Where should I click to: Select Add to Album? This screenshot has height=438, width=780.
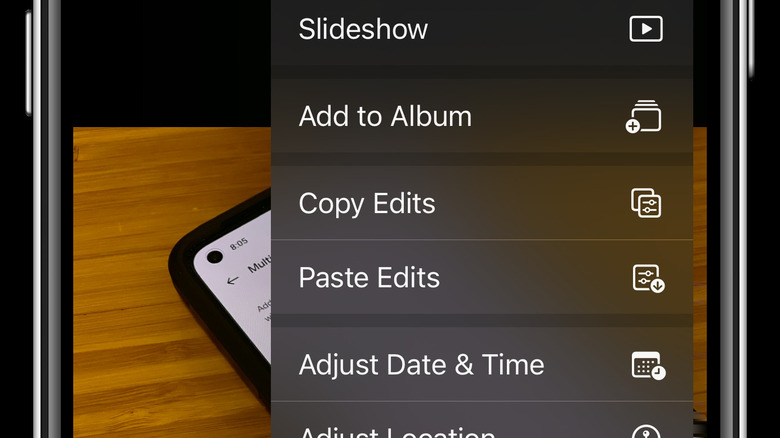coord(480,116)
